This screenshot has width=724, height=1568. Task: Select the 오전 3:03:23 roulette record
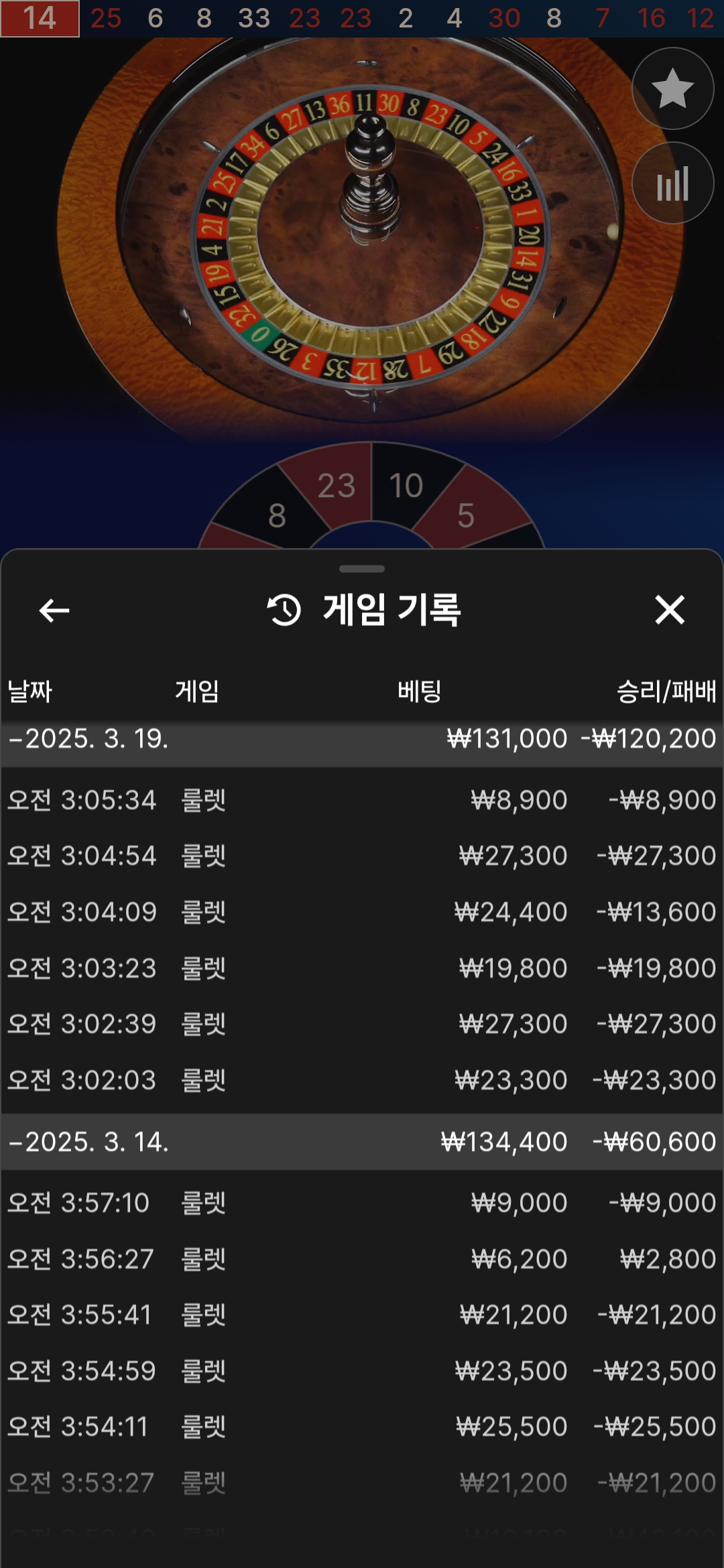pos(362,968)
